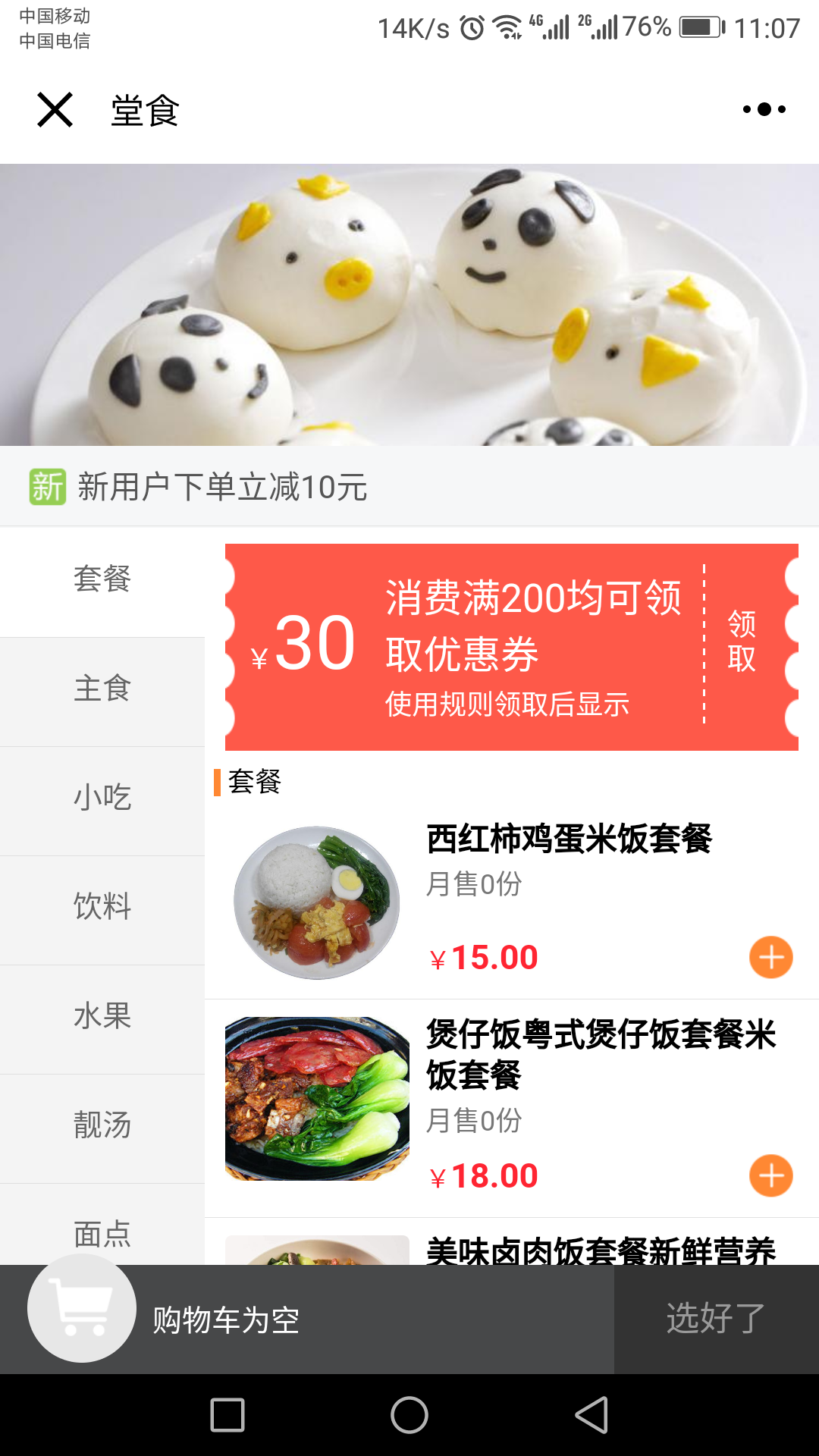Open the 煲仔饭 dish photo
This screenshot has width=819, height=1456.
click(317, 1098)
